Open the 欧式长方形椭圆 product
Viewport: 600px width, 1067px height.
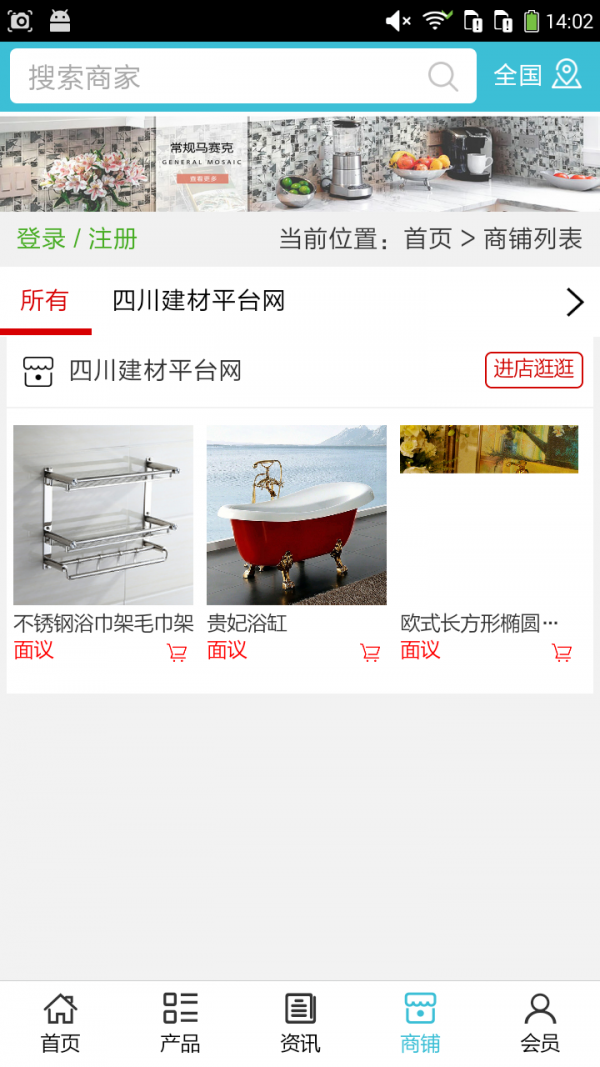click(x=489, y=515)
